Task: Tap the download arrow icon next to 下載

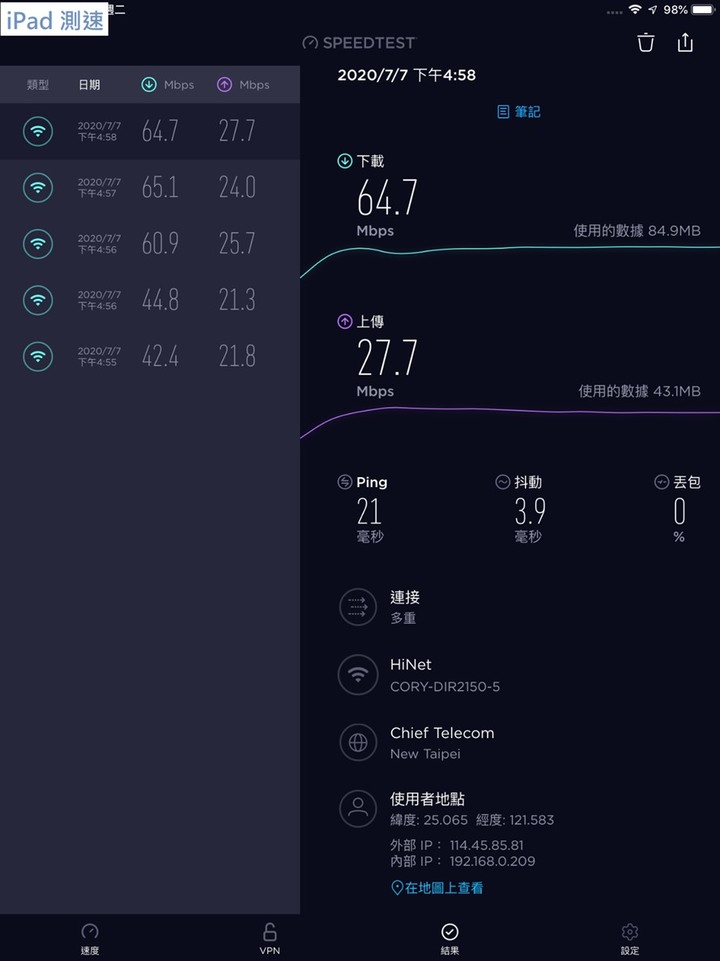Action: coord(345,160)
